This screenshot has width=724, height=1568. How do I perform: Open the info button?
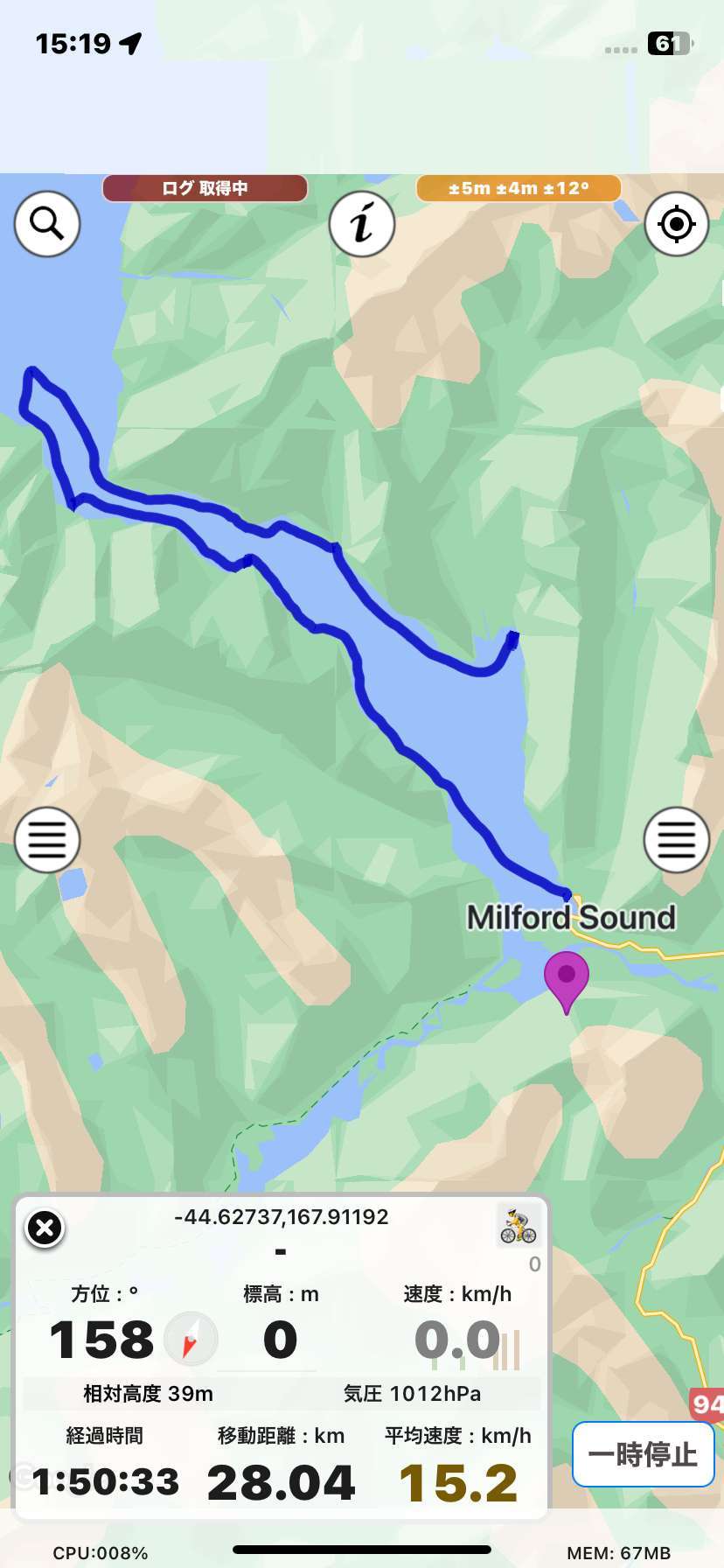(x=362, y=224)
